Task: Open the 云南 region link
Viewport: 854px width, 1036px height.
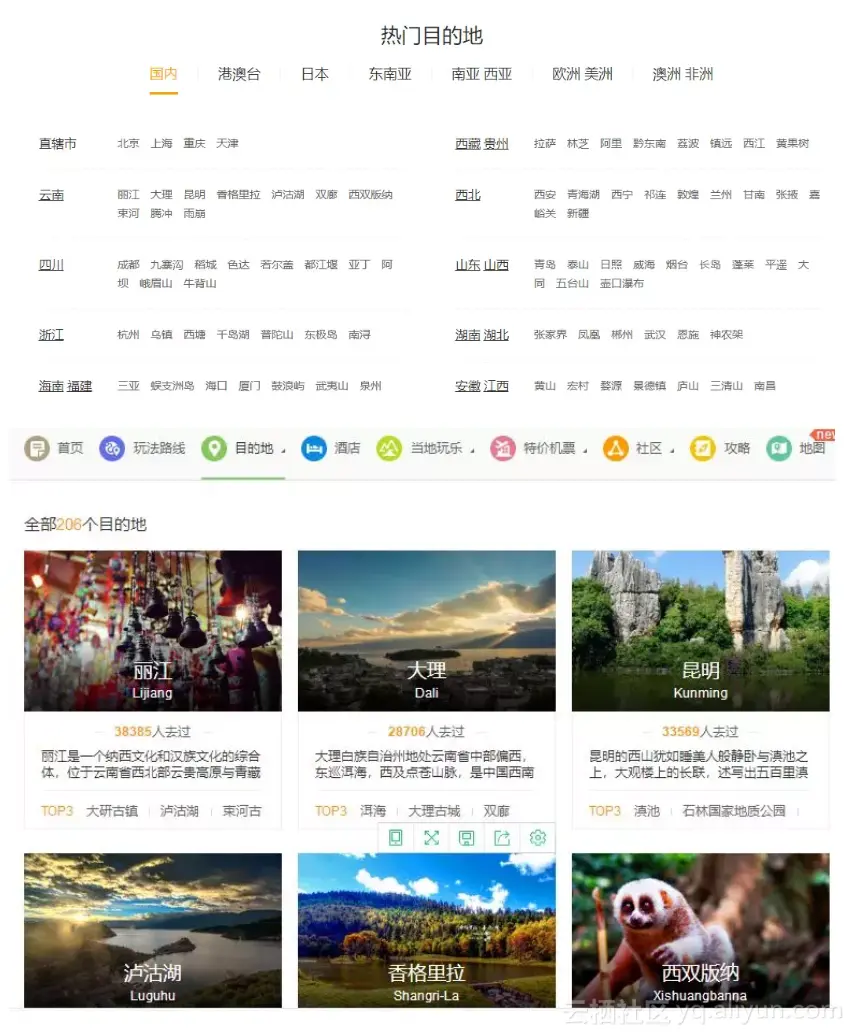Action: pyautogui.click(x=51, y=195)
